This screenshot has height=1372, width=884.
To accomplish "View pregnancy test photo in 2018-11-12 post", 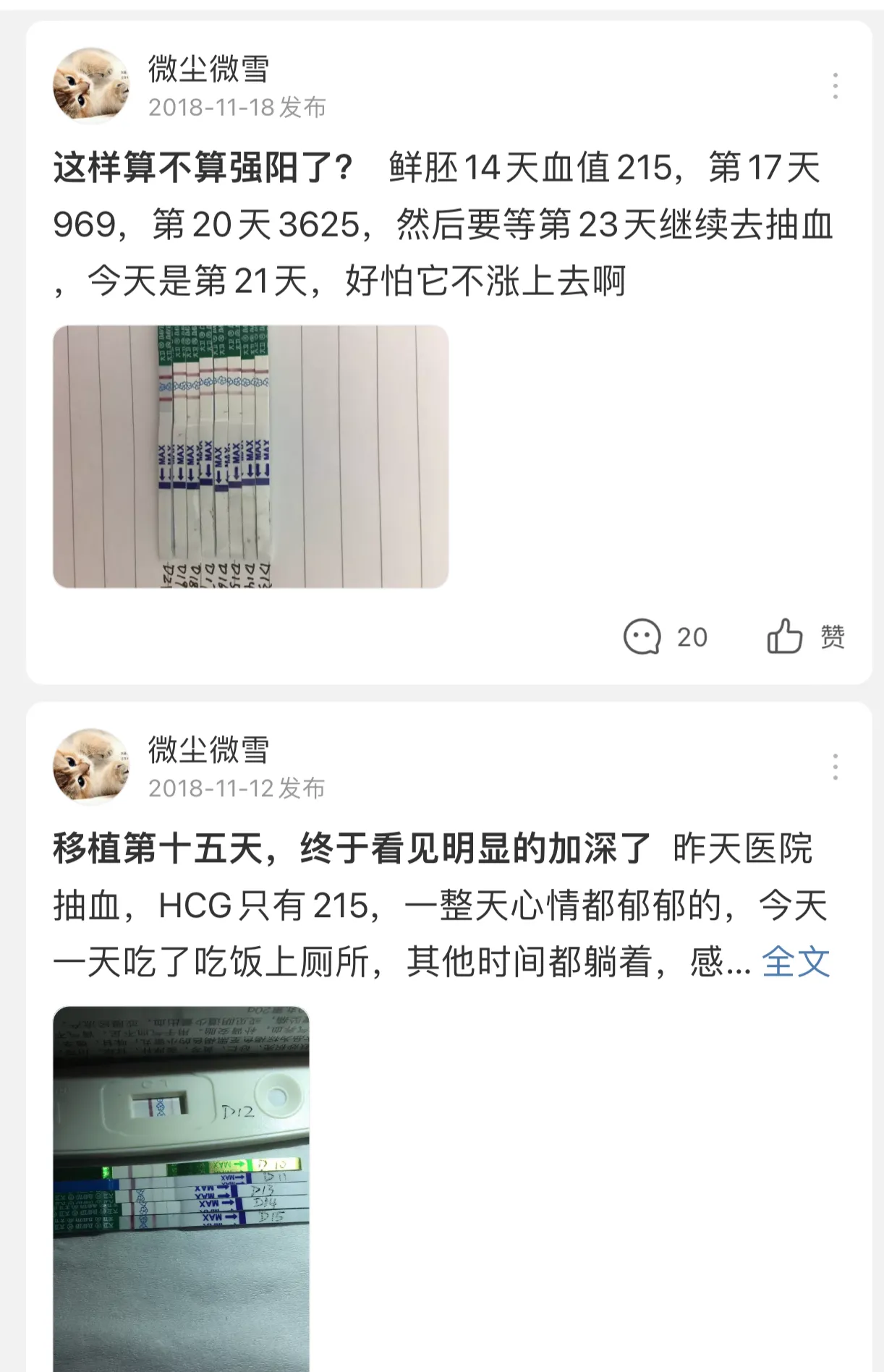I will click(x=181, y=1186).
